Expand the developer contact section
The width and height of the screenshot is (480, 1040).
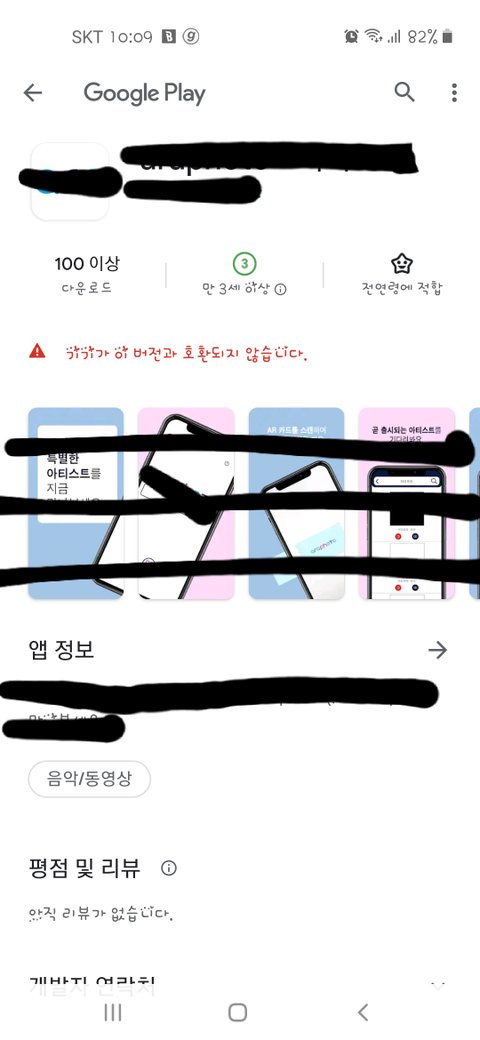(438, 985)
